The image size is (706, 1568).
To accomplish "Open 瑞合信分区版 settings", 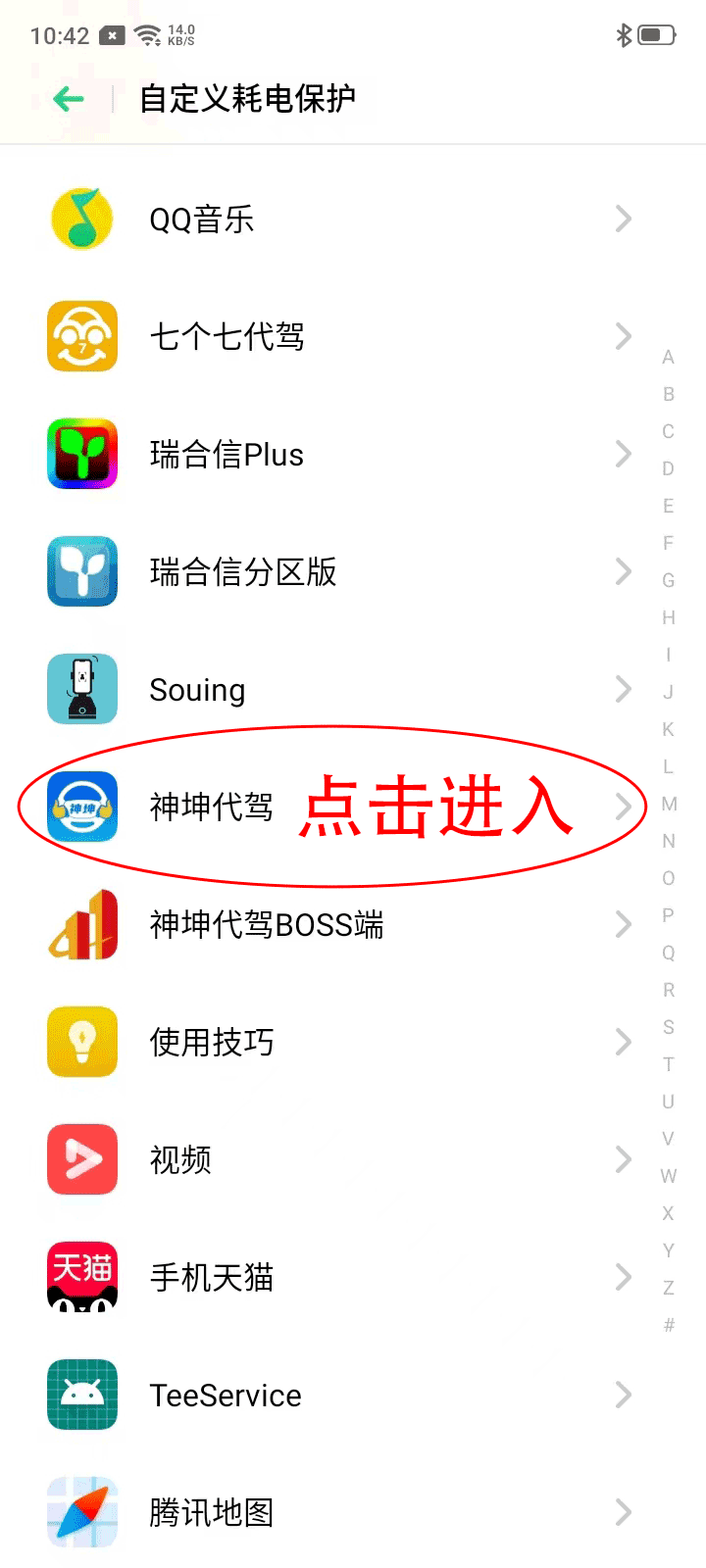I will click(x=333, y=572).
